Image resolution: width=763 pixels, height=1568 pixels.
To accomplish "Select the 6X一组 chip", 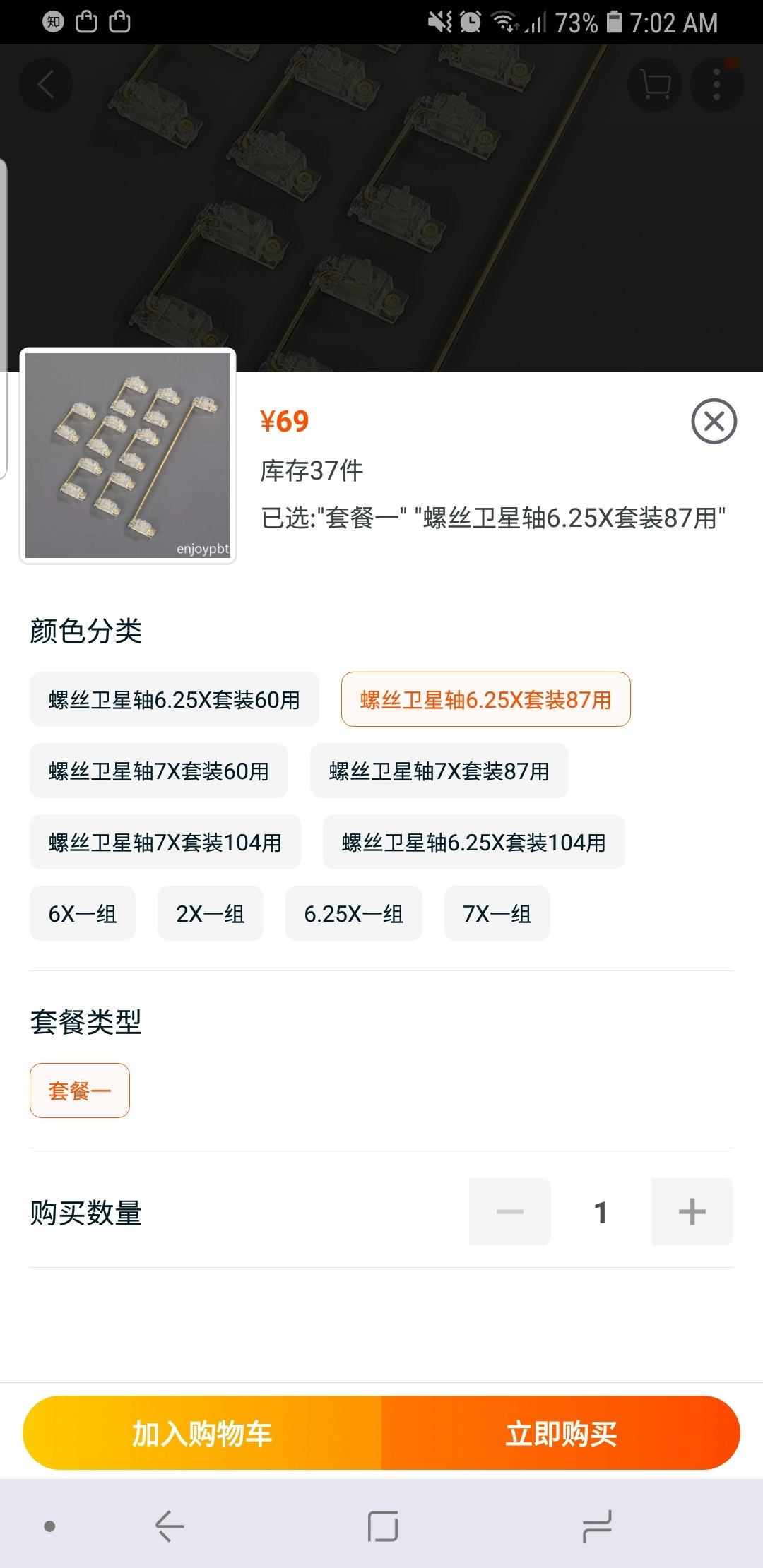I will tap(82, 913).
